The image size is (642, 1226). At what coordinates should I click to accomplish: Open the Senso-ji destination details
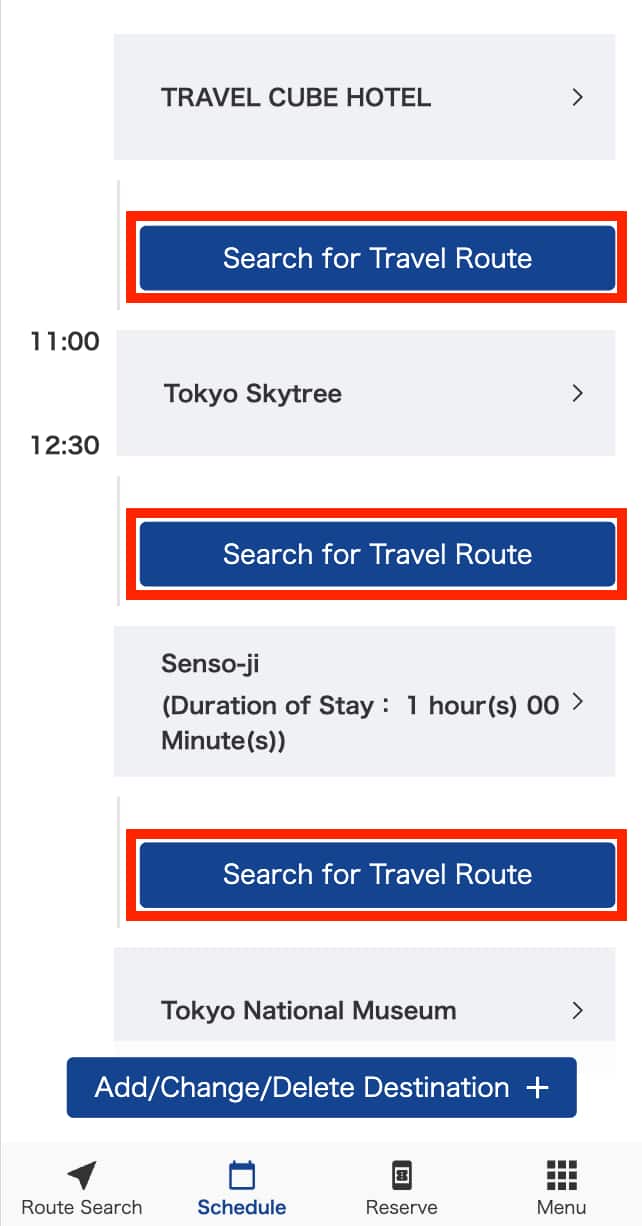(x=364, y=702)
